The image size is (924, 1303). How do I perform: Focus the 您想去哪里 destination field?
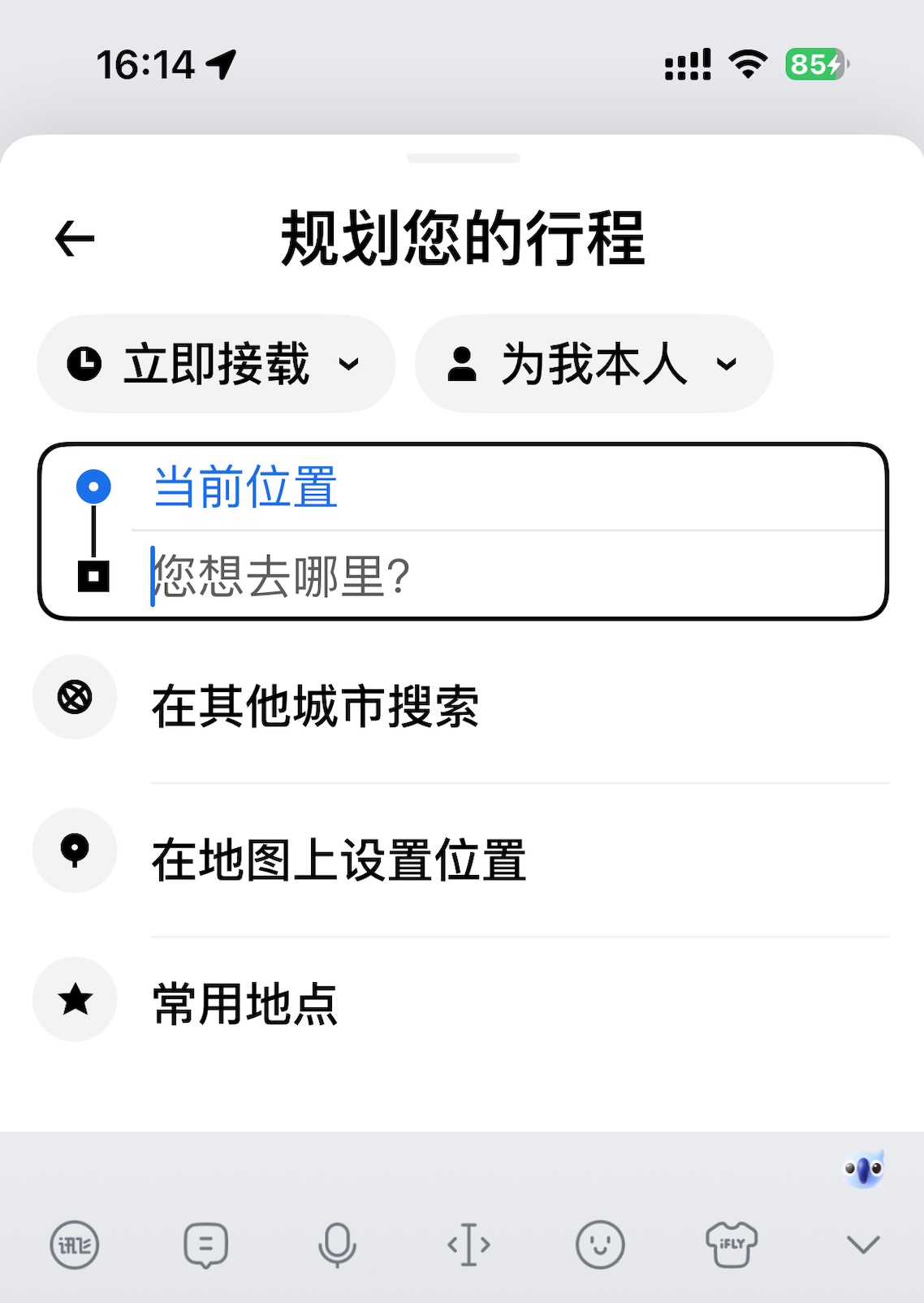pos(487,577)
